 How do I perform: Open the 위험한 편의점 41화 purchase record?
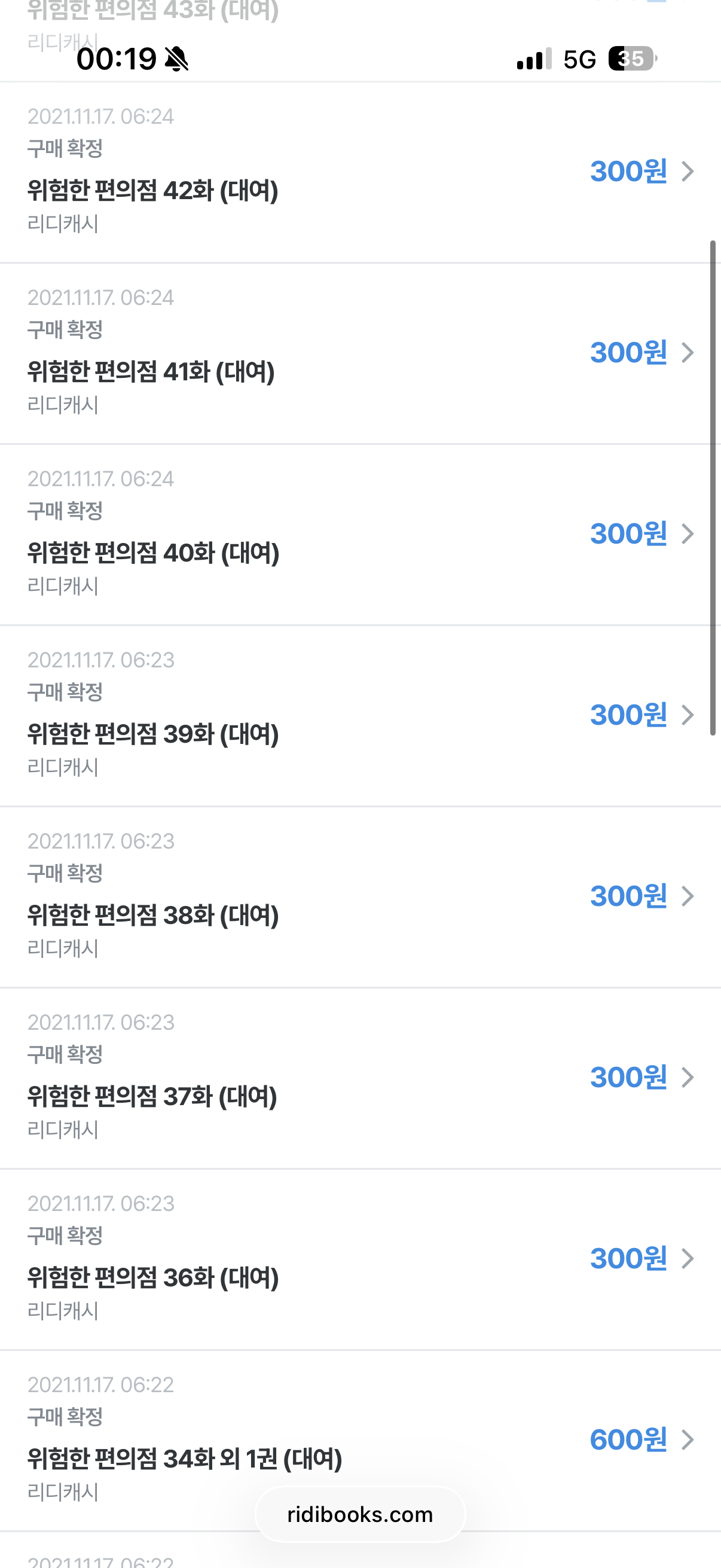360,353
